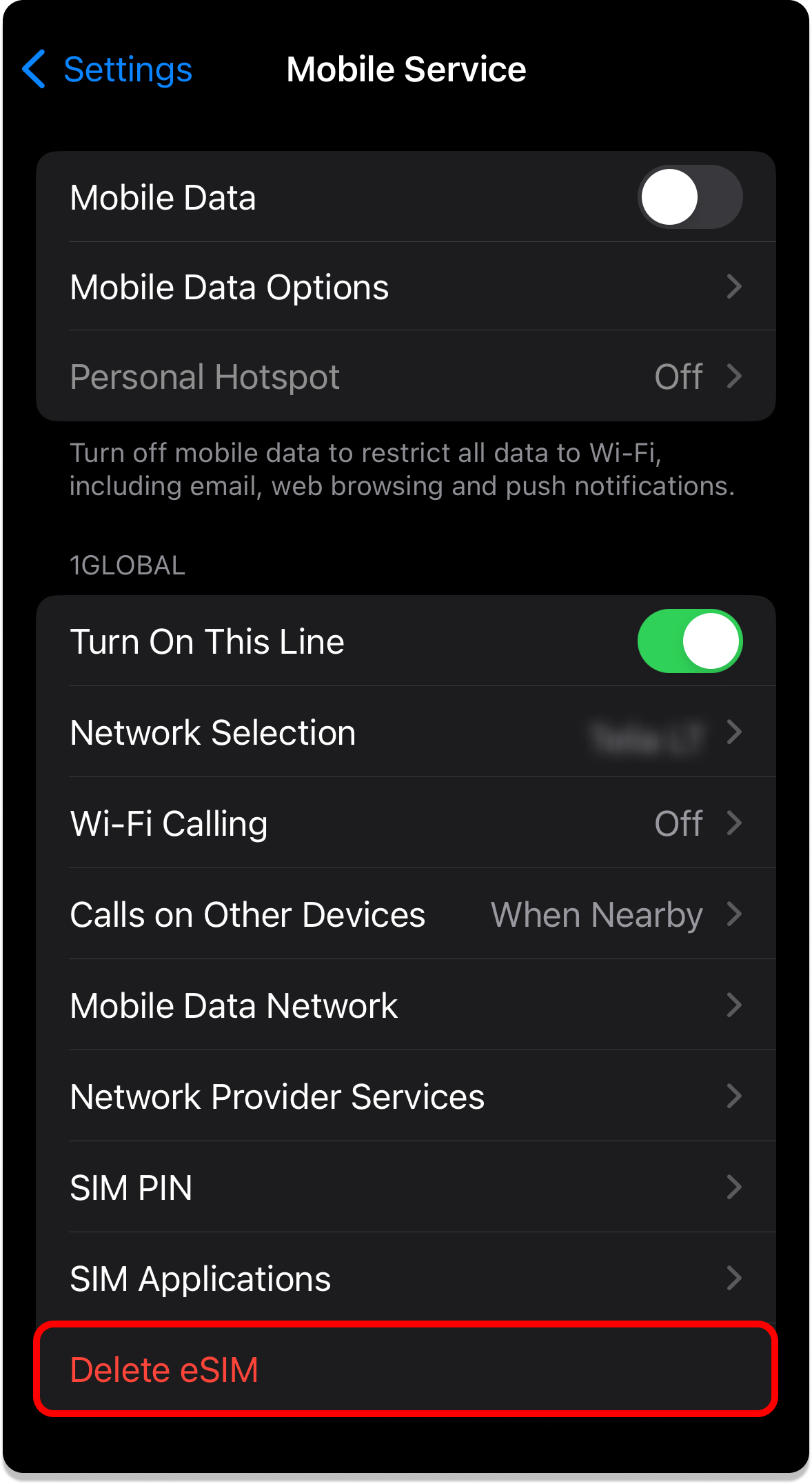This screenshot has height=1484, width=812.
Task: Expand the Network Selection row
Action: 406,732
